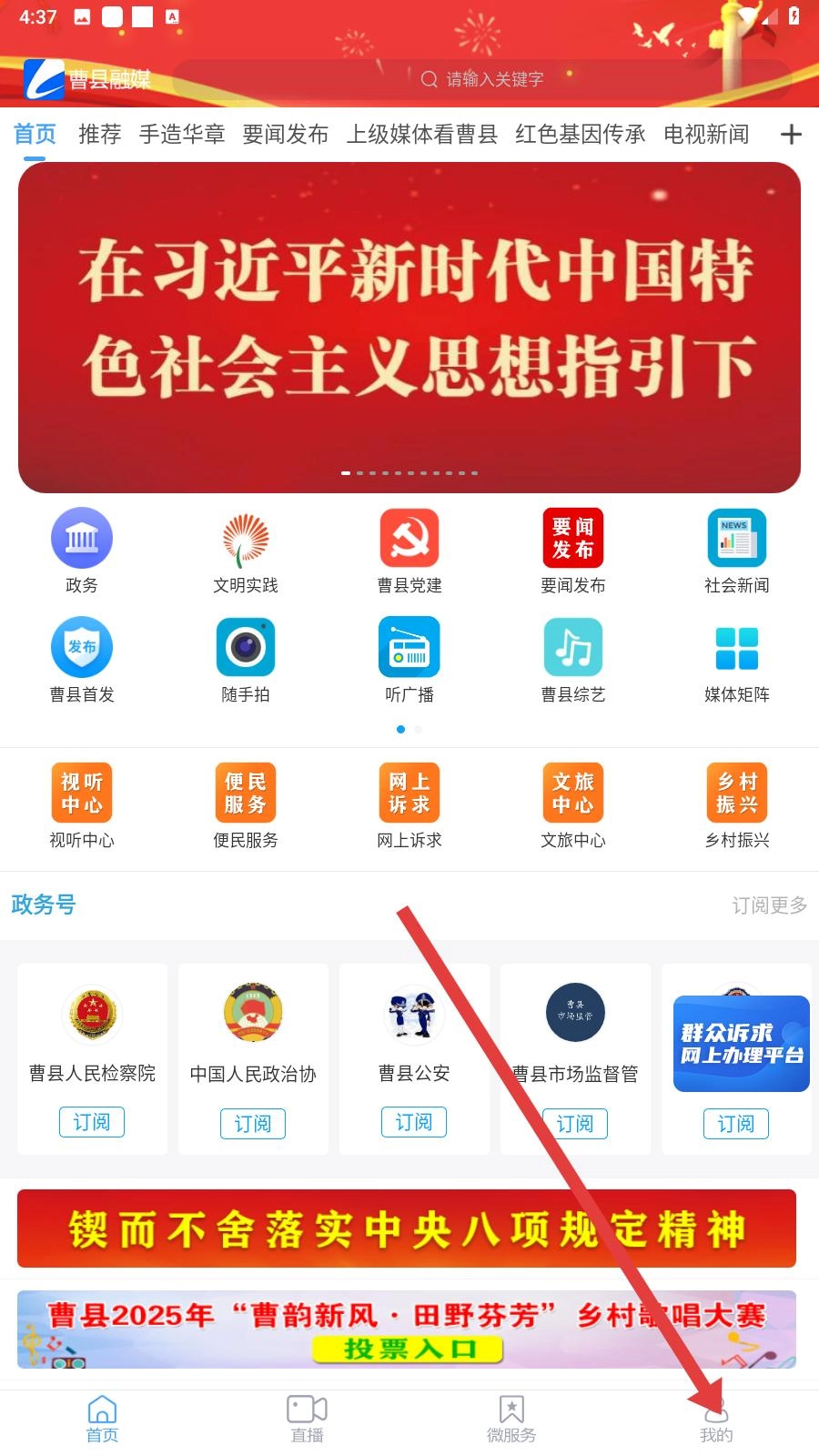Go to the 我的 tab
This screenshot has height=1456, width=819.
(716, 1420)
